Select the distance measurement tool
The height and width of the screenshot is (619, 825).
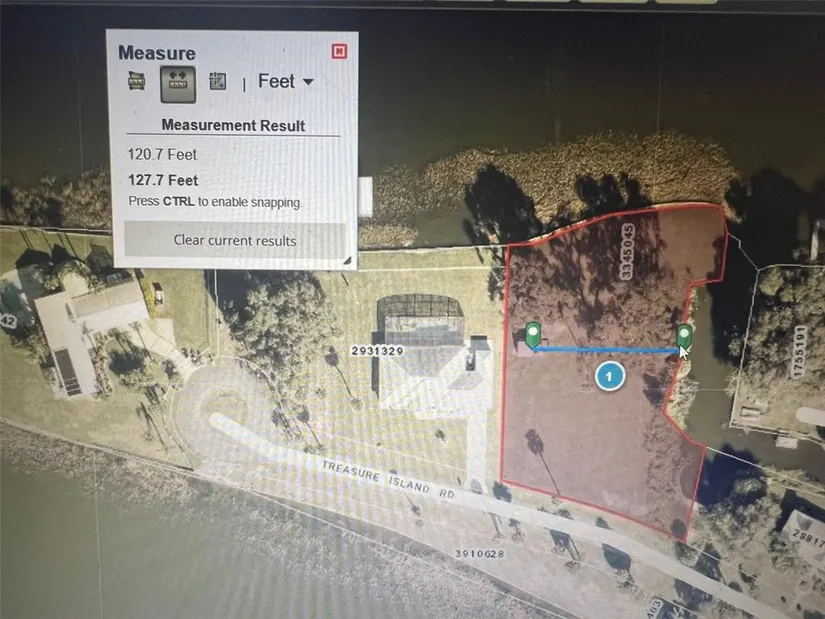tap(178, 83)
